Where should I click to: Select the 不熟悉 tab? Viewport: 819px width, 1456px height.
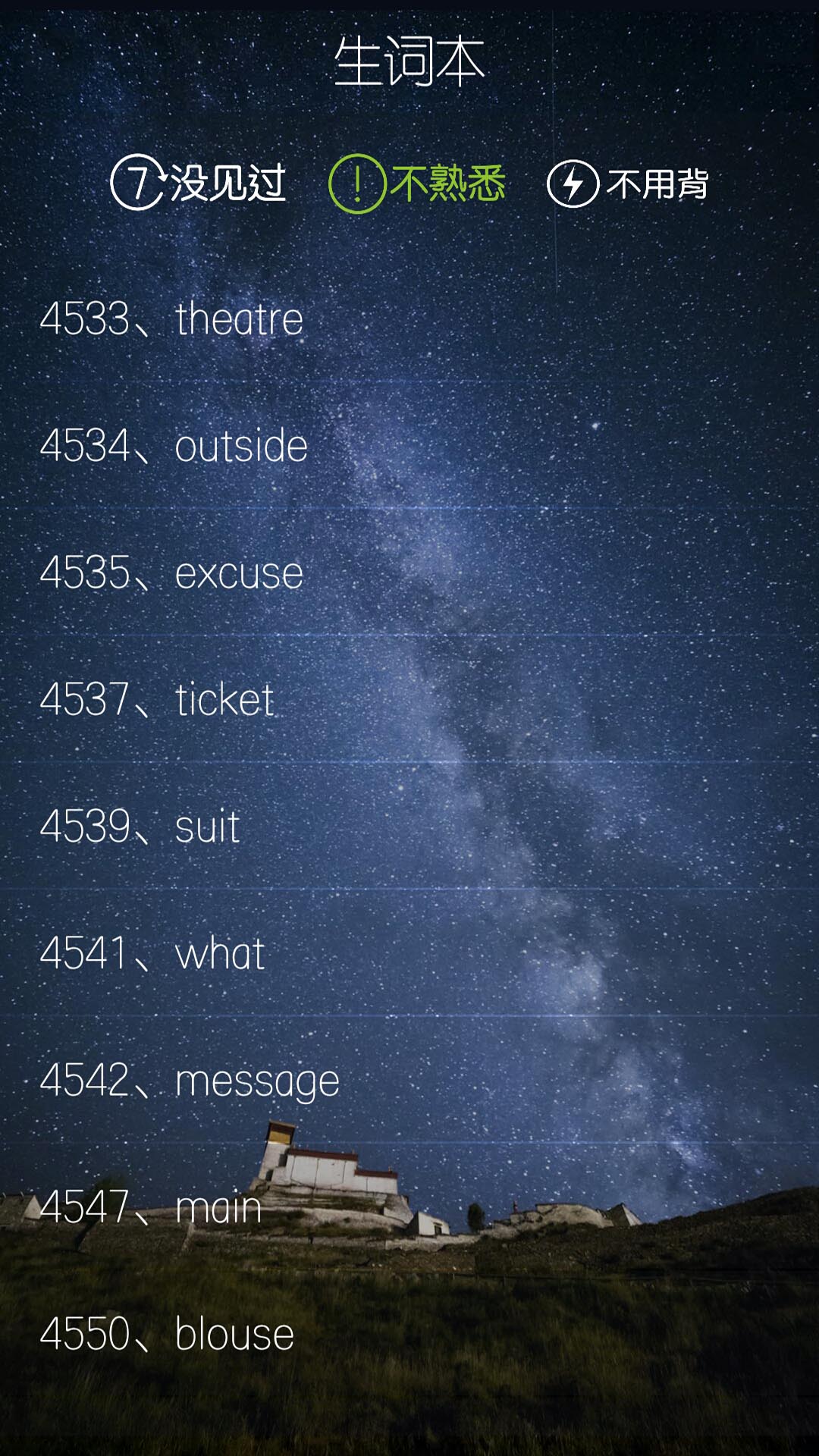[417, 184]
